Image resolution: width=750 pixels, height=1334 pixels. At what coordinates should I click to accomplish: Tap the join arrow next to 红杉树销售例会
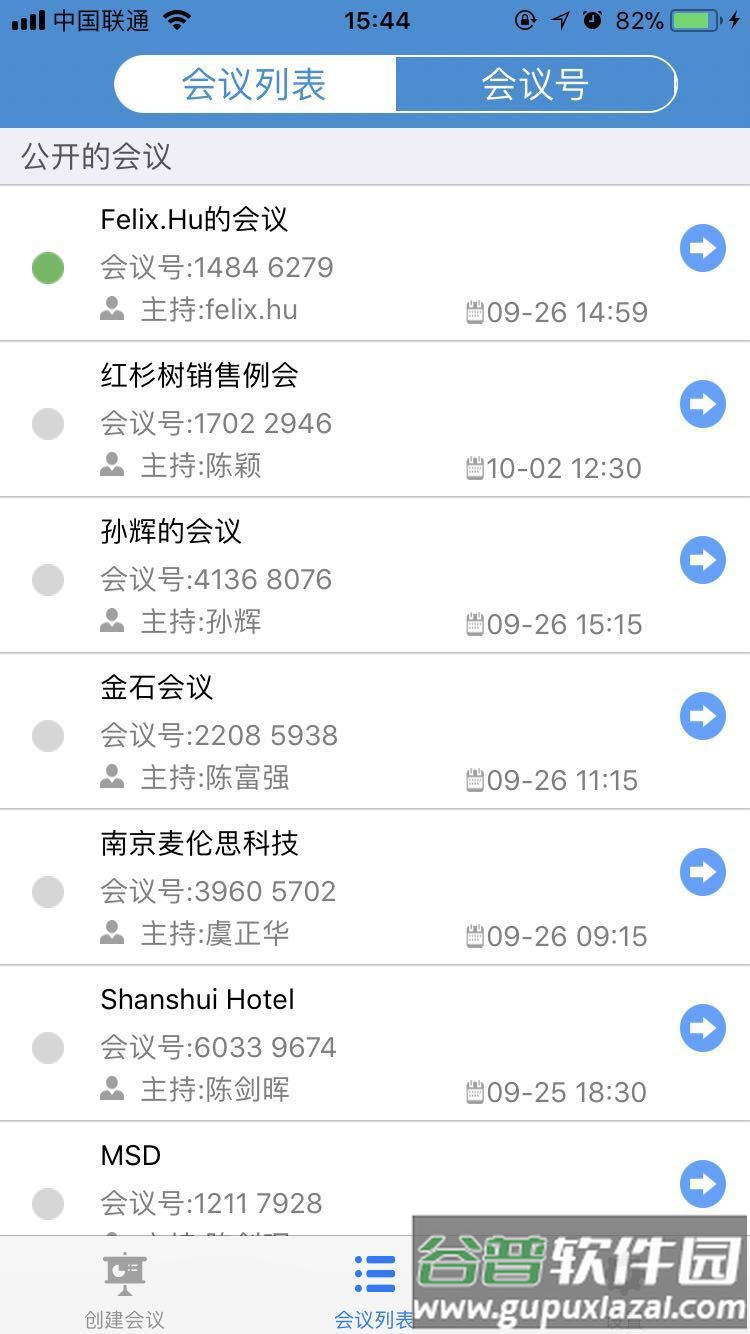(703, 404)
